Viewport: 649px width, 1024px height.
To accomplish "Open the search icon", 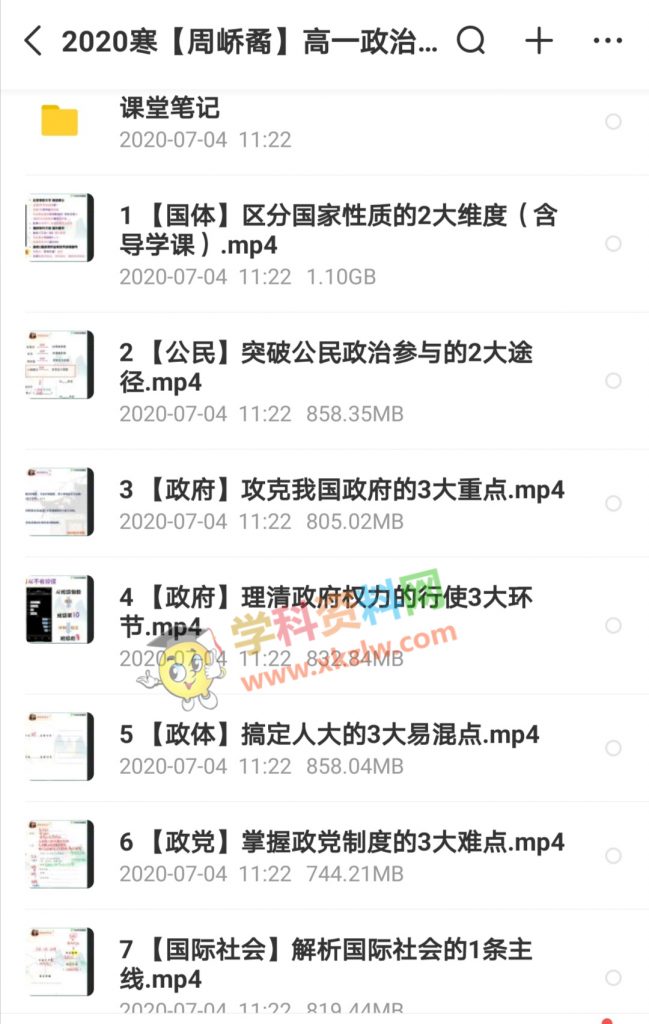I will coord(471,41).
